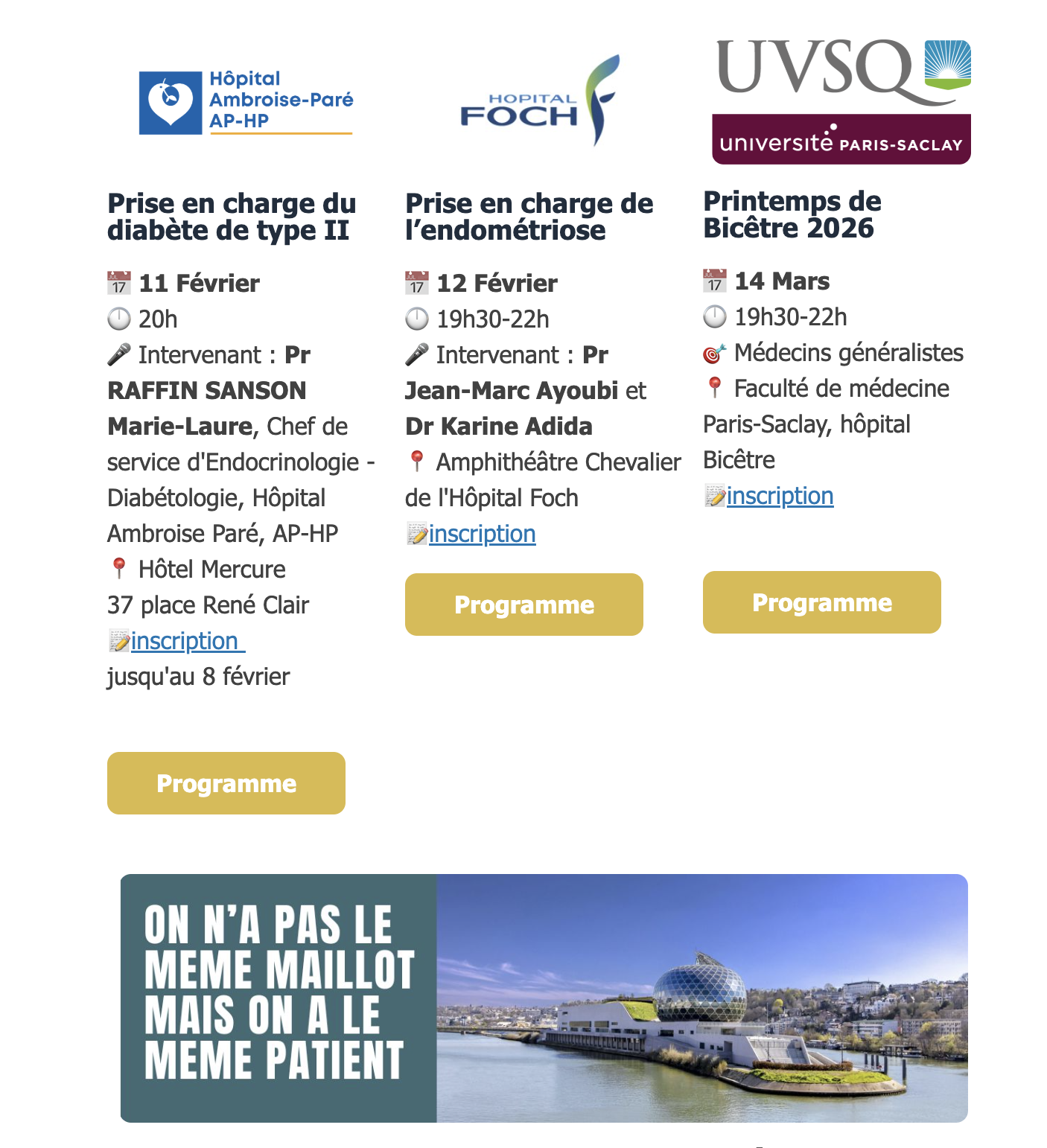1047x1148 pixels.
Task: Open inscription link for the endométriose event
Action: coord(482,534)
